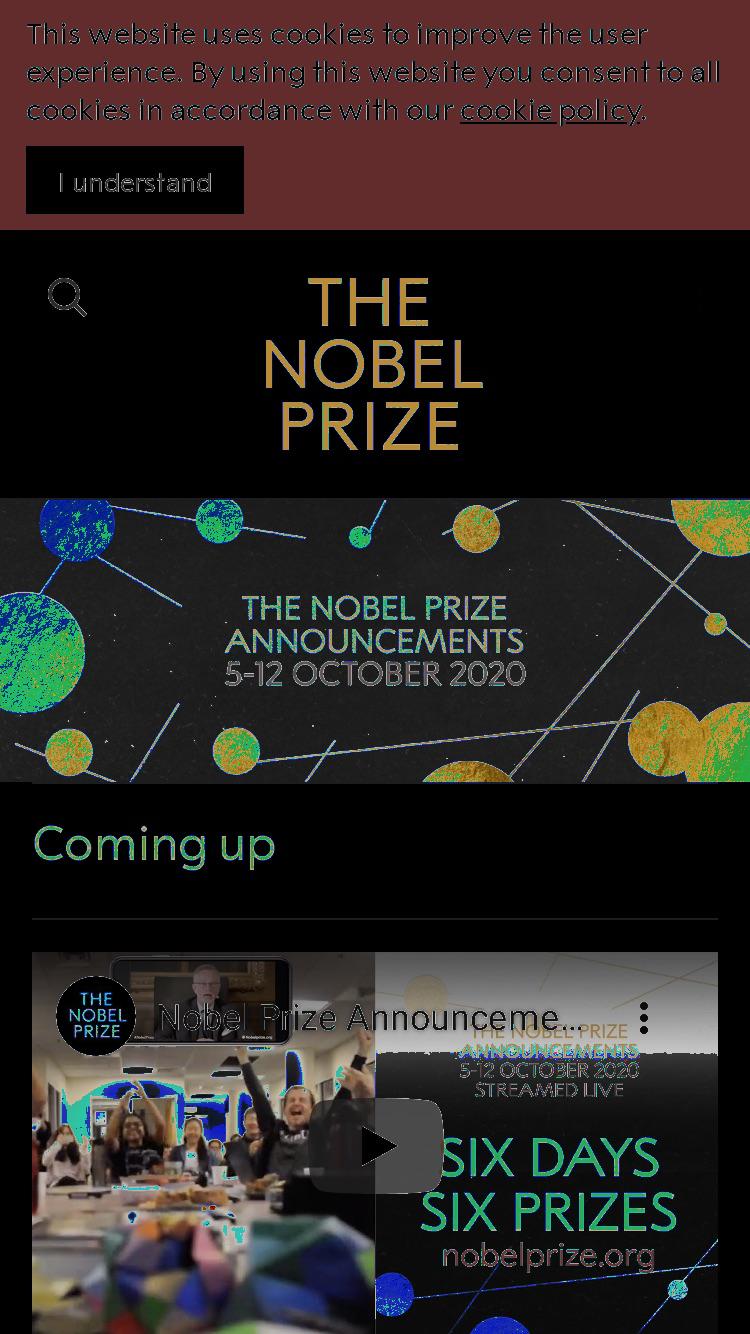Play the Nobel Prize Announcements video

pyautogui.click(x=376, y=1145)
